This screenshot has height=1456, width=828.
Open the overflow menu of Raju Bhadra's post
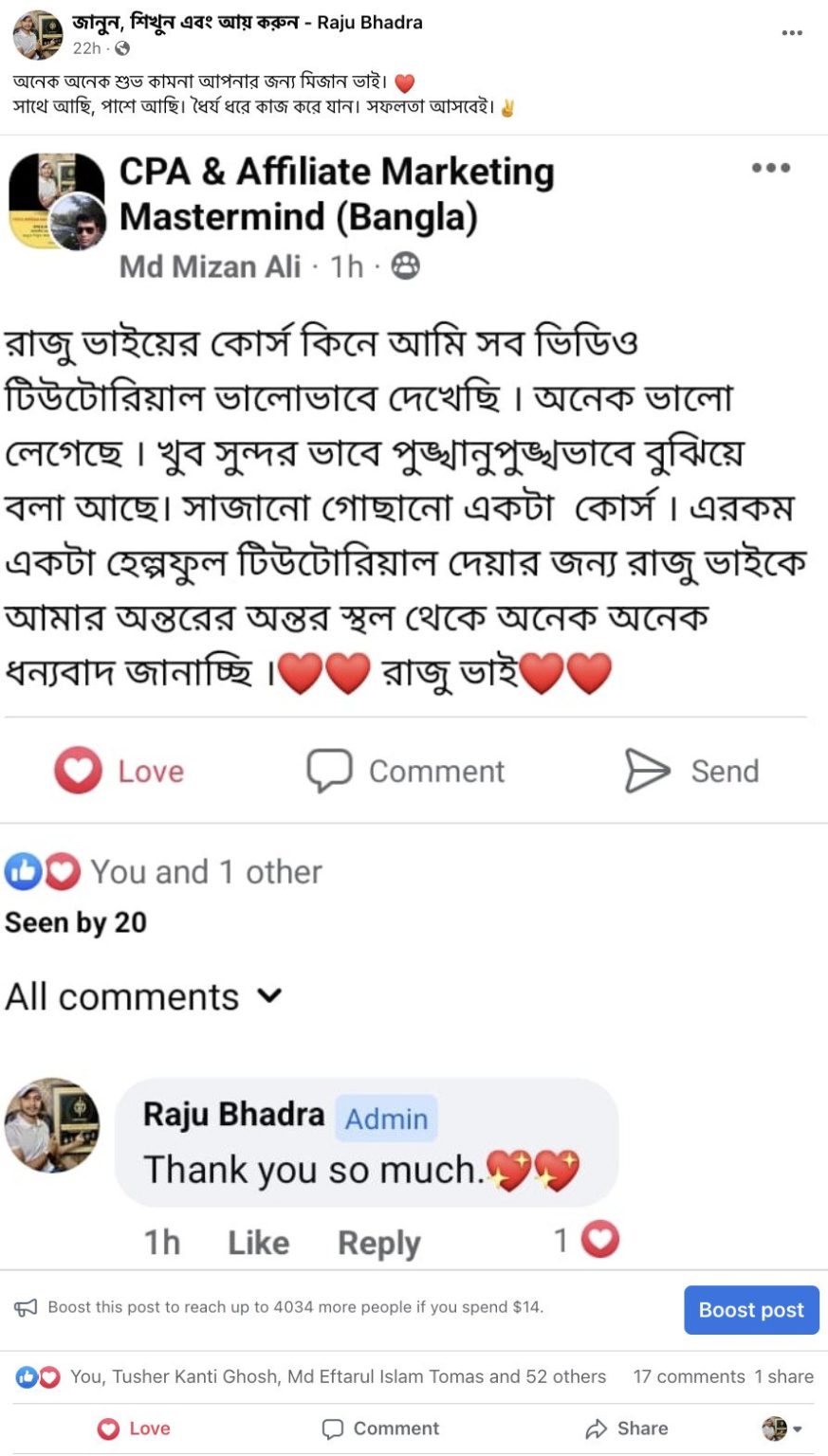[x=792, y=33]
